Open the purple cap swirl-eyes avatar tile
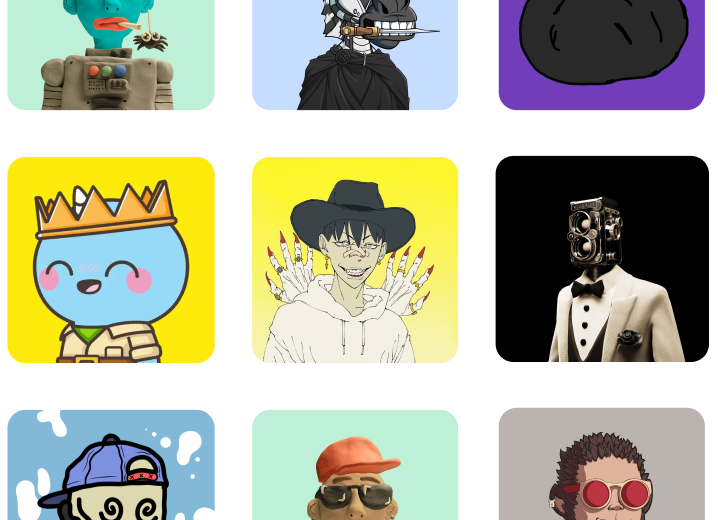The width and height of the screenshot is (718, 520). pyautogui.click(x=111, y=465)
